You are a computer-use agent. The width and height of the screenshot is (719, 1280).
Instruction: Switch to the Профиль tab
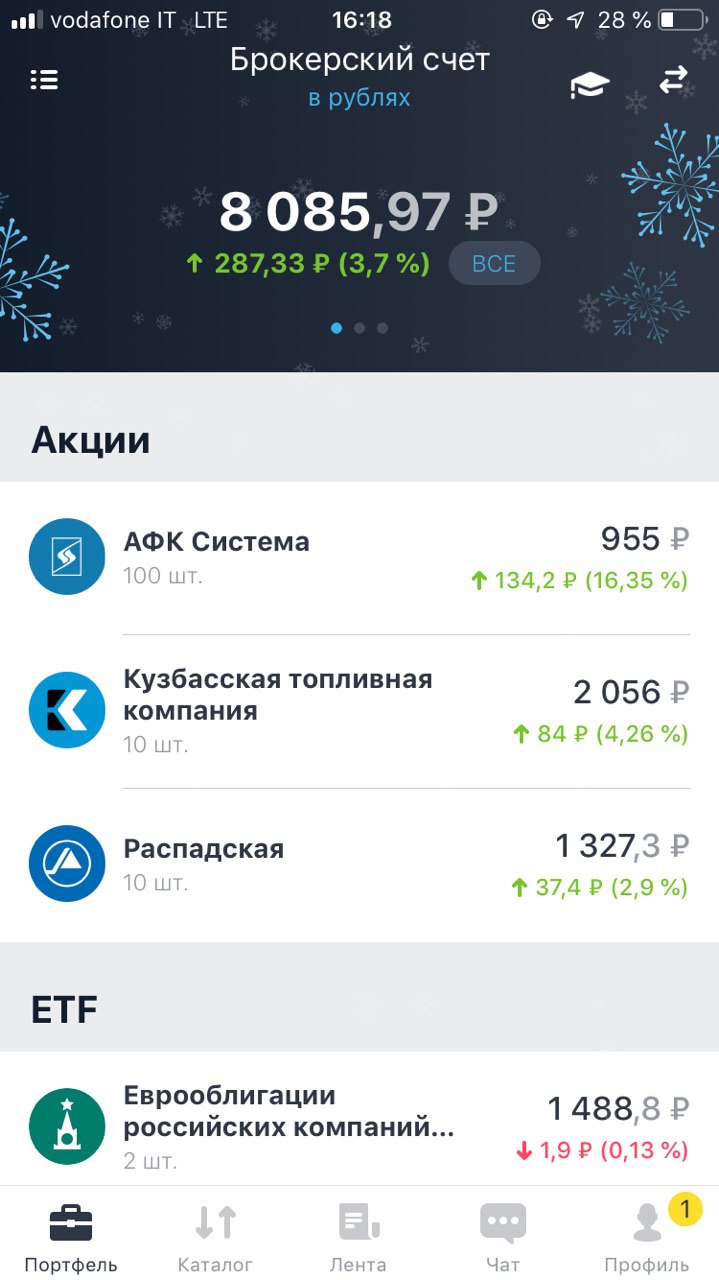[647, 1238]
